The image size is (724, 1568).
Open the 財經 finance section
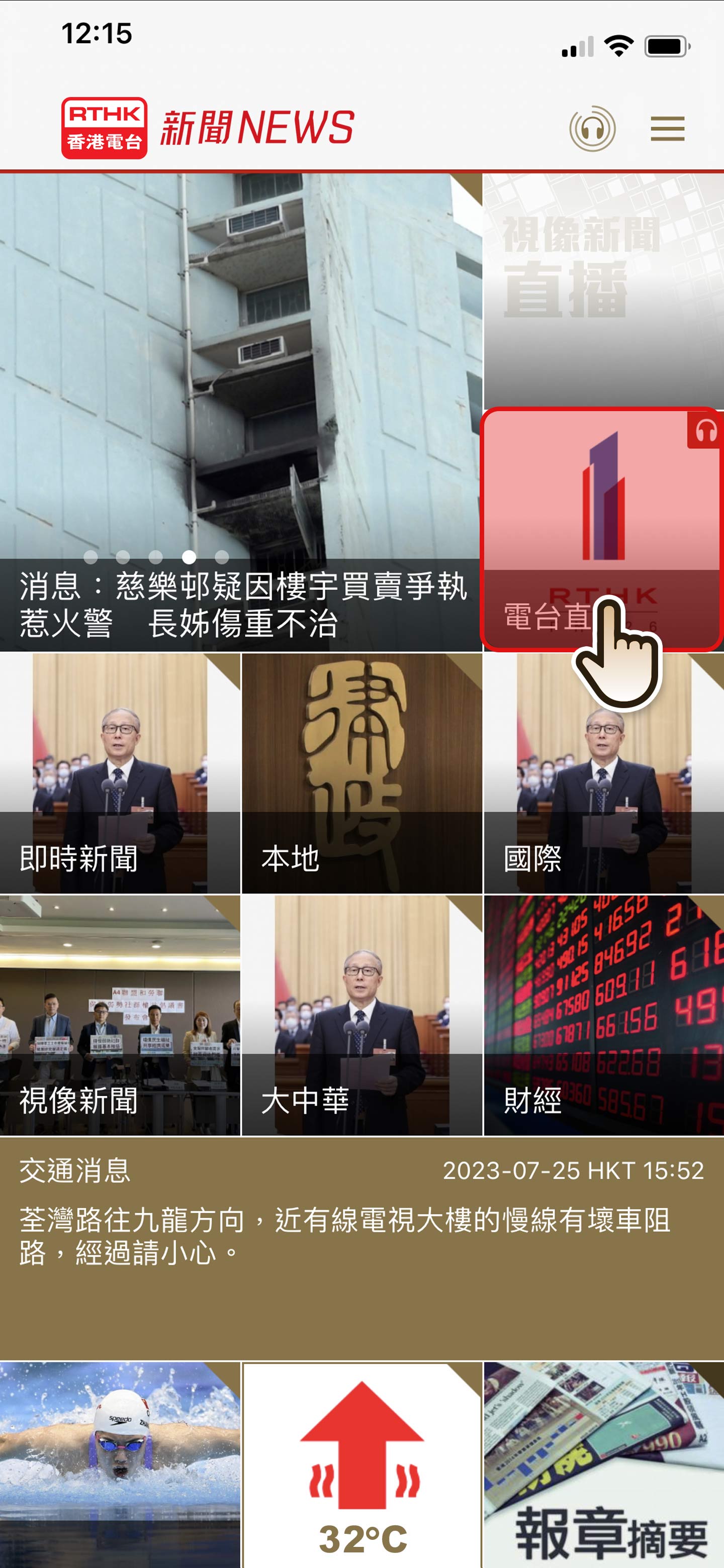pyautogui.click(x=603, y=1015)
